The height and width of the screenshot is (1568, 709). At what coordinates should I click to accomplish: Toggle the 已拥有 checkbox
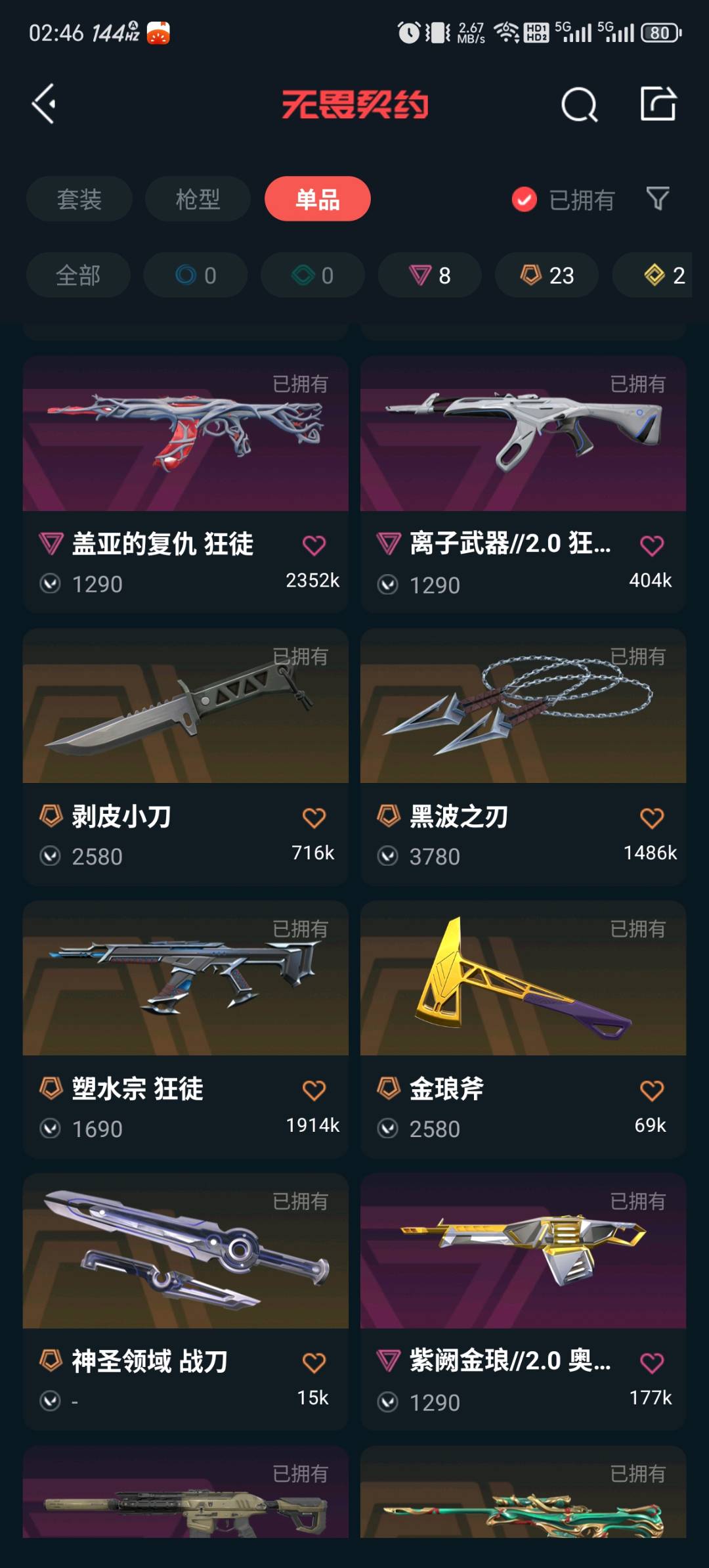[525, 199]
